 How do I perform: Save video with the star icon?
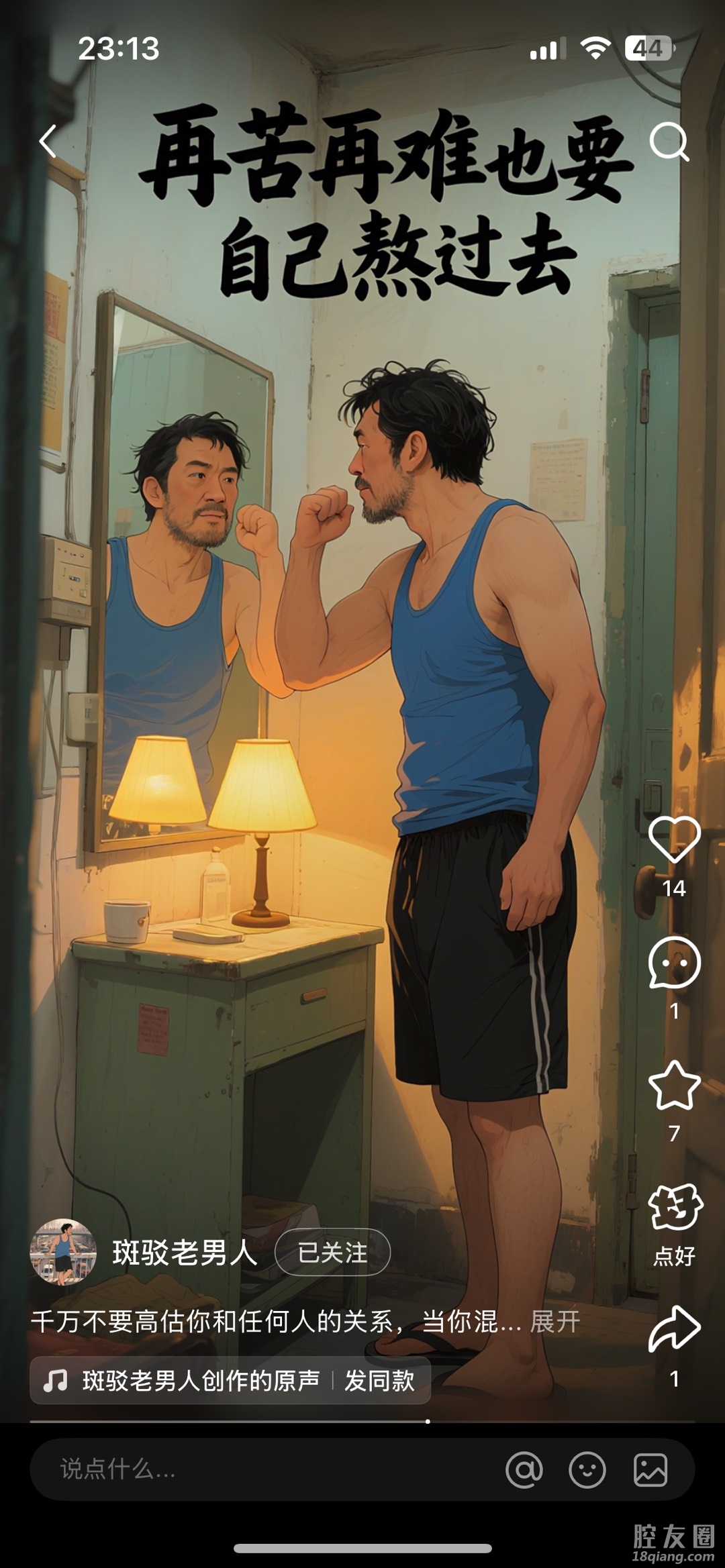point(674,1086)
